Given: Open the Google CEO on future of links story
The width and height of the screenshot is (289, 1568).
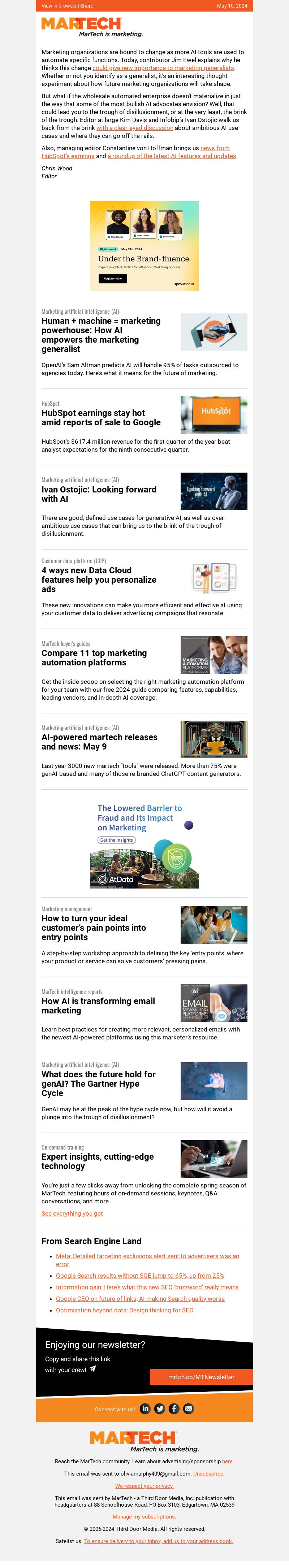Looking at the screenshot, I should click(x=140, y=1298).
